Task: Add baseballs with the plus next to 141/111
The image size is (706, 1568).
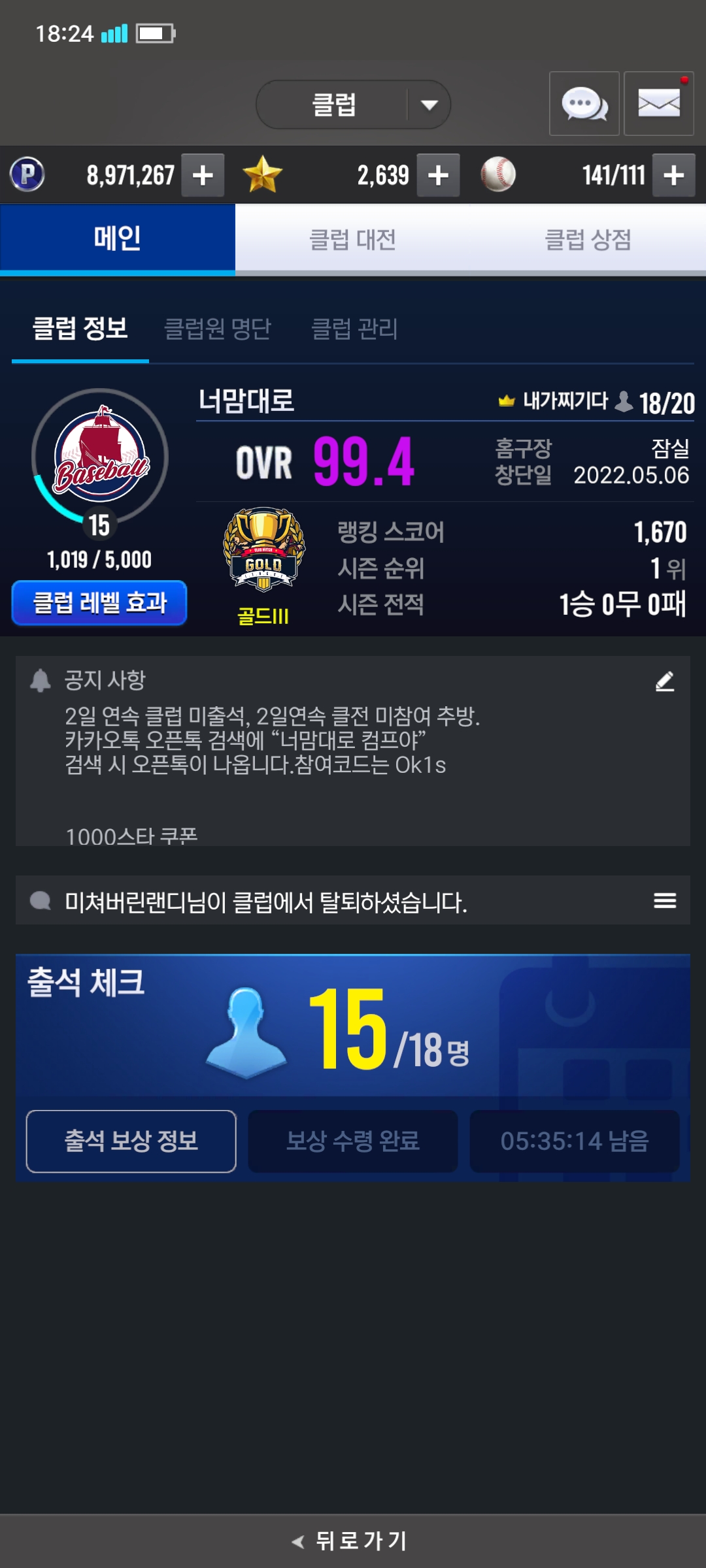Action: coord(673,175)
